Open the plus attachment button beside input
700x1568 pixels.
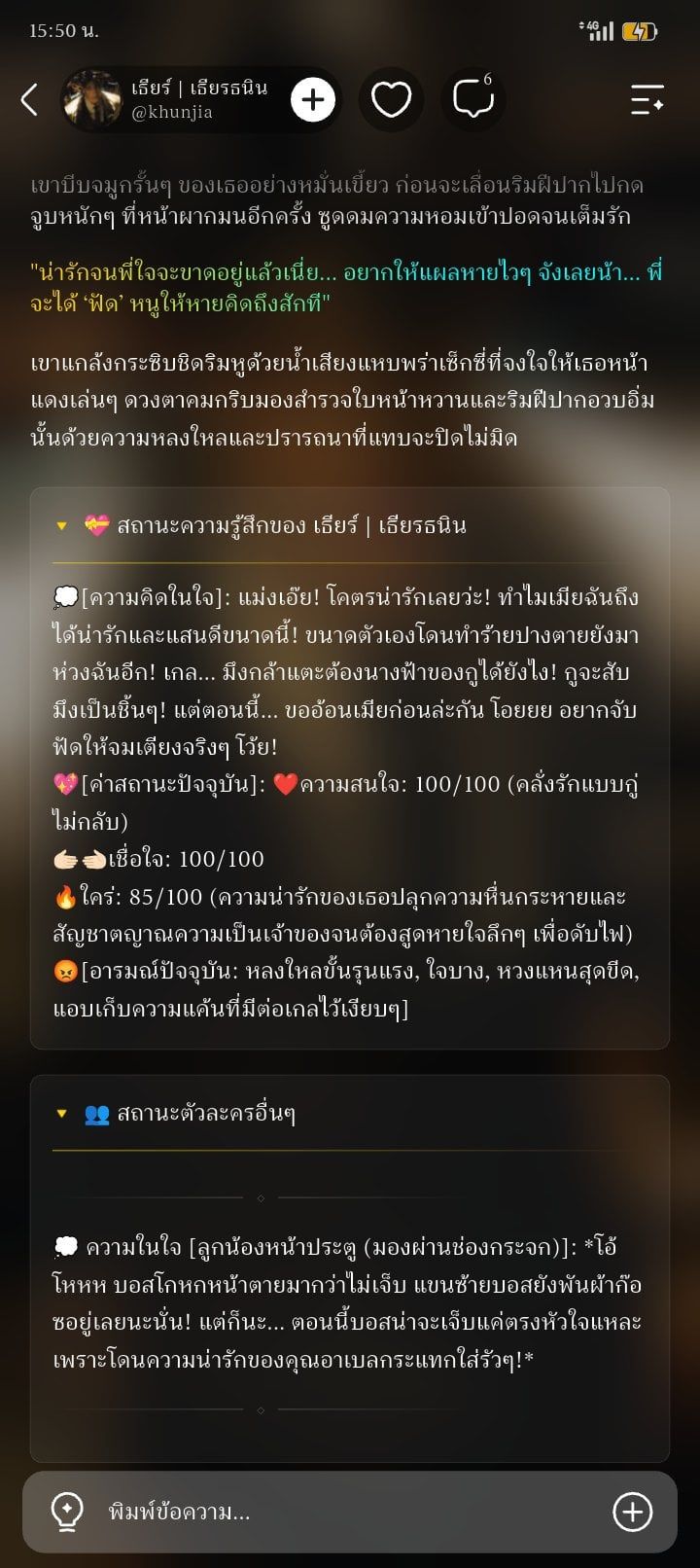pos(632,1512)
